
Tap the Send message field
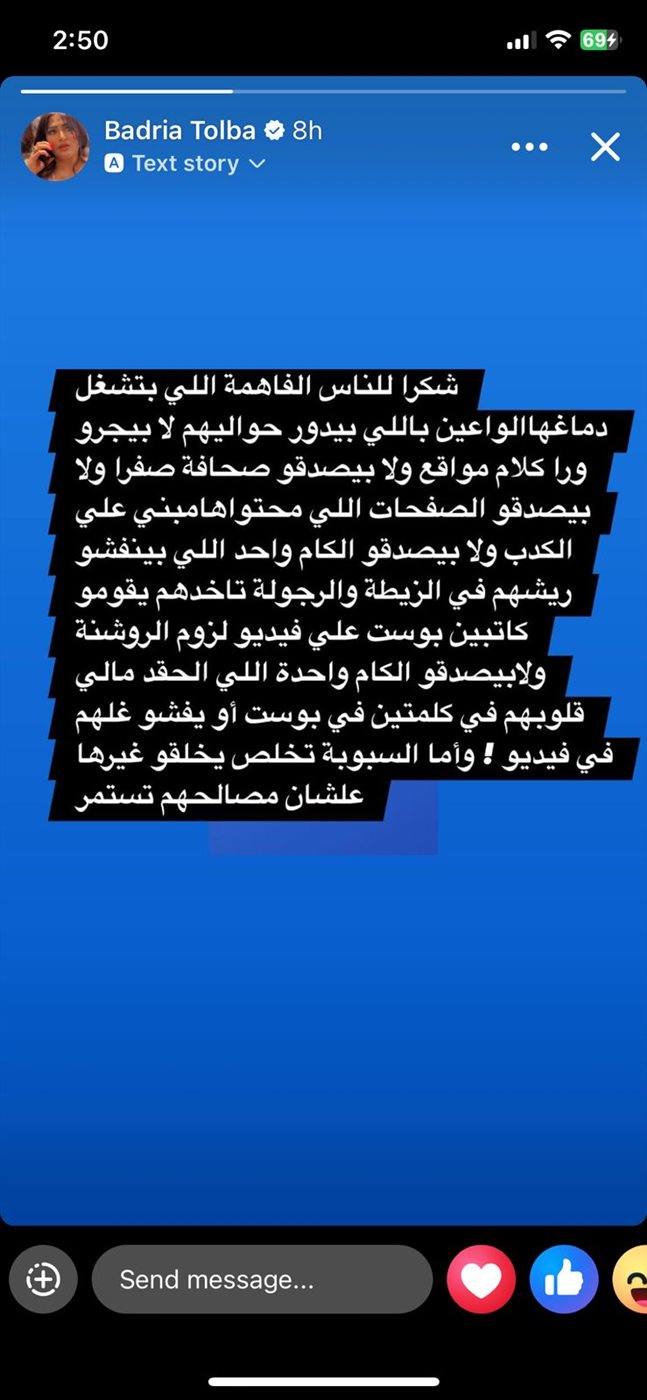coord(262,1279)
